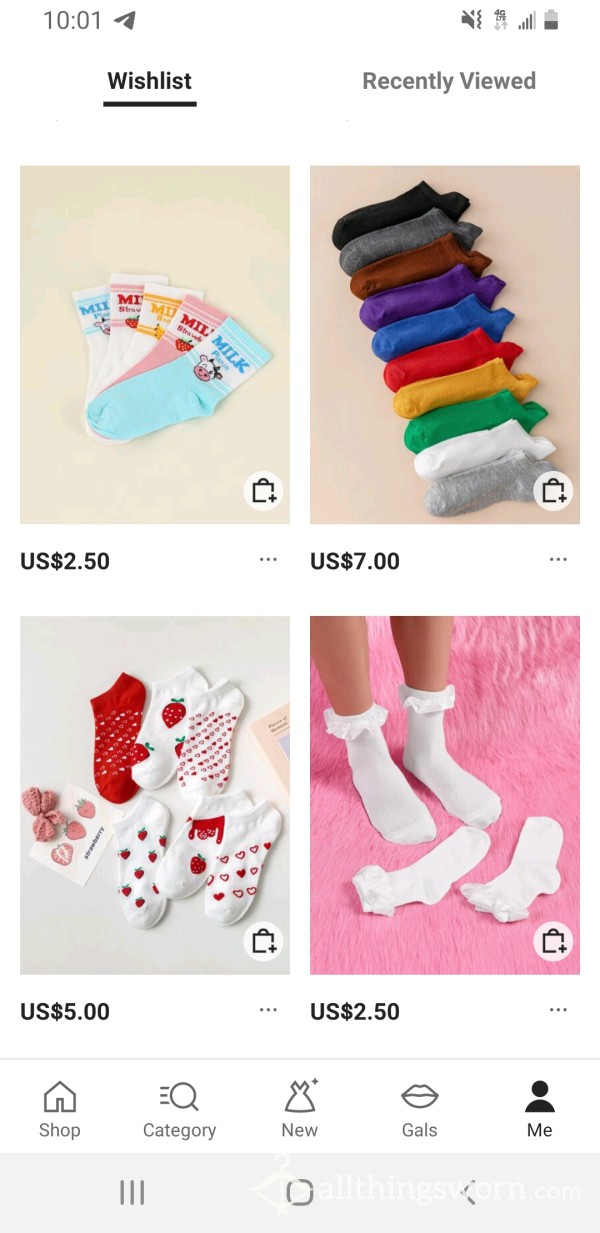Open the Category tab

click(x=180, y=1108)
